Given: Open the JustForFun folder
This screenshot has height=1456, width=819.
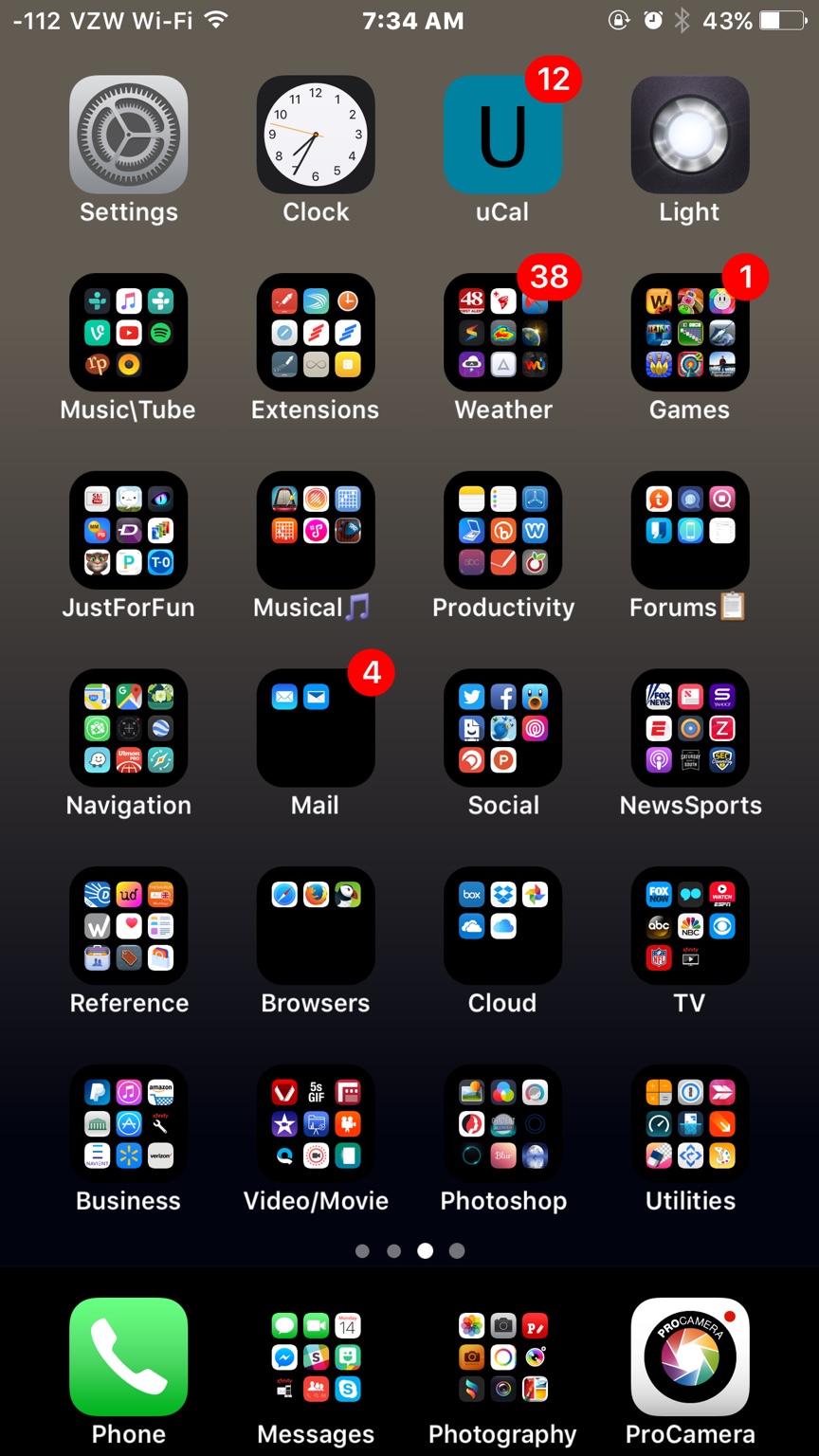Looking at the screenshot, I should tap(128, 530).
